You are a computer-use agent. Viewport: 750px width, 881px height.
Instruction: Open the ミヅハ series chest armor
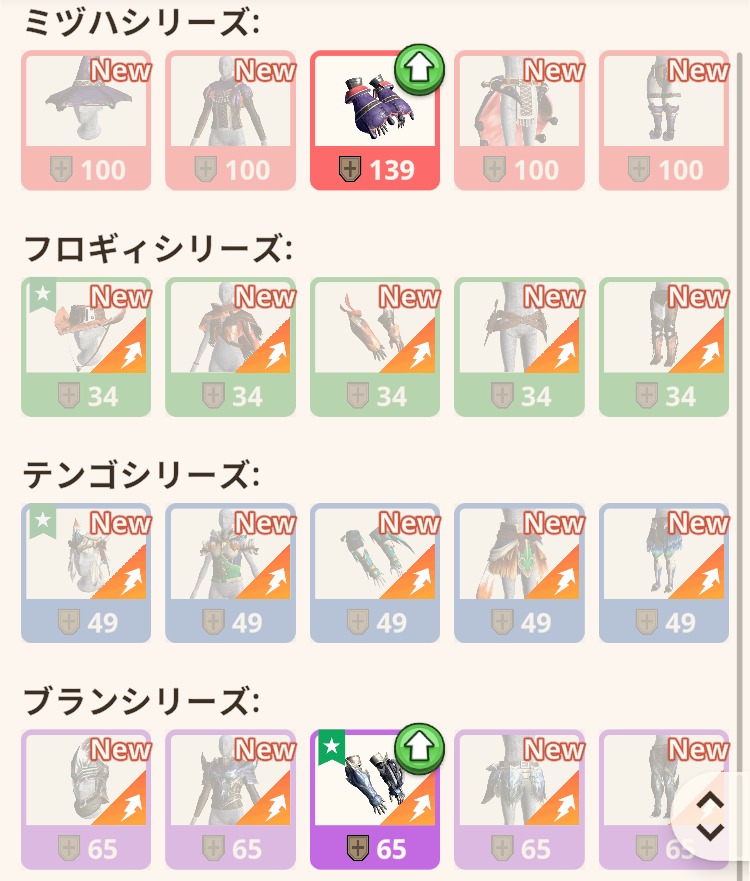coord(230,120)
